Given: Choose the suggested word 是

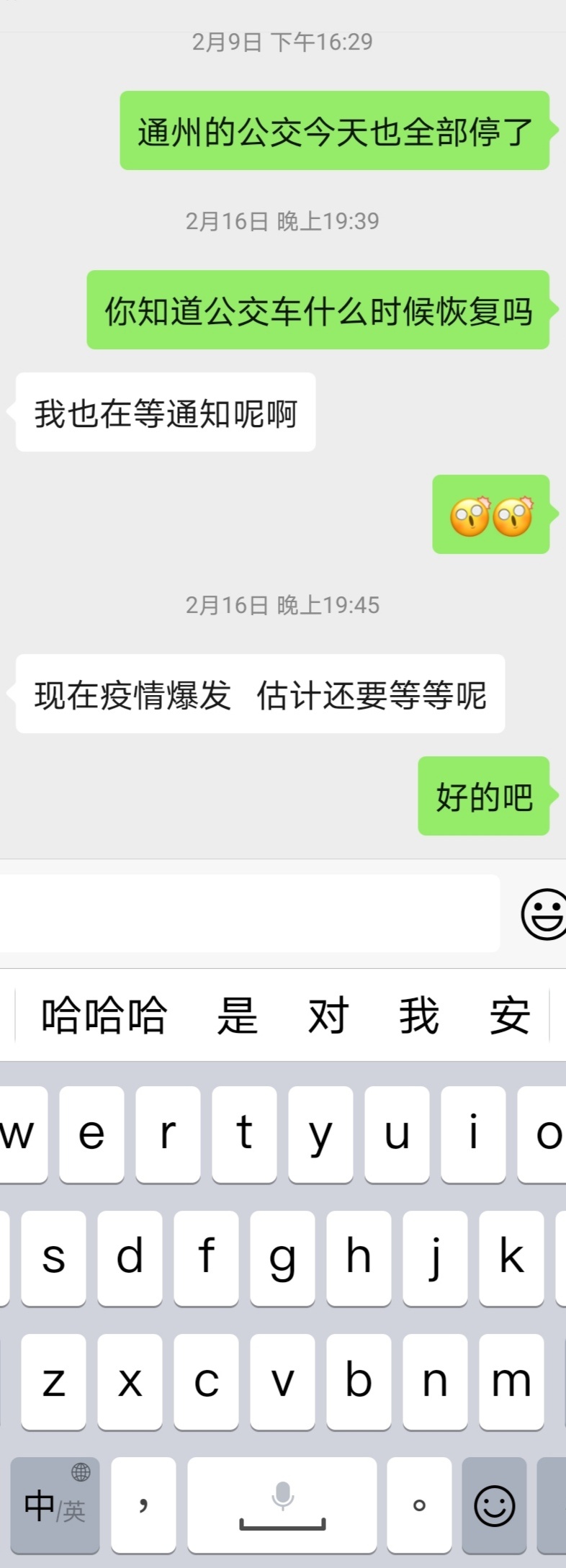Looking at the screenshot, I should (237, 1016).
